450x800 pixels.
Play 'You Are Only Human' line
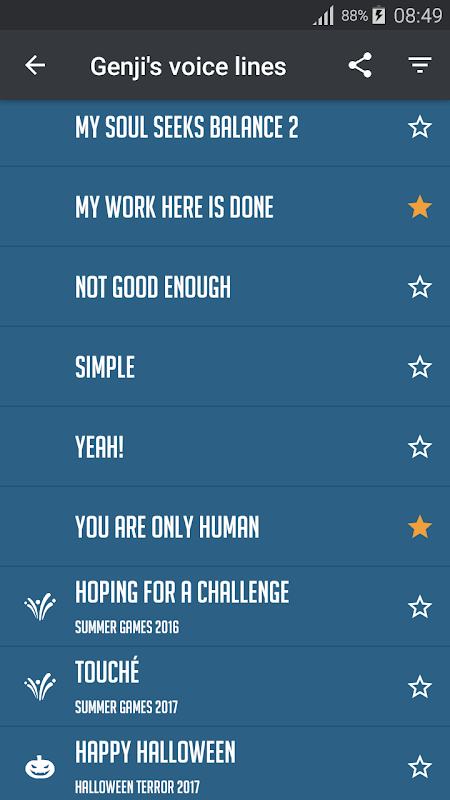[225, 527]
